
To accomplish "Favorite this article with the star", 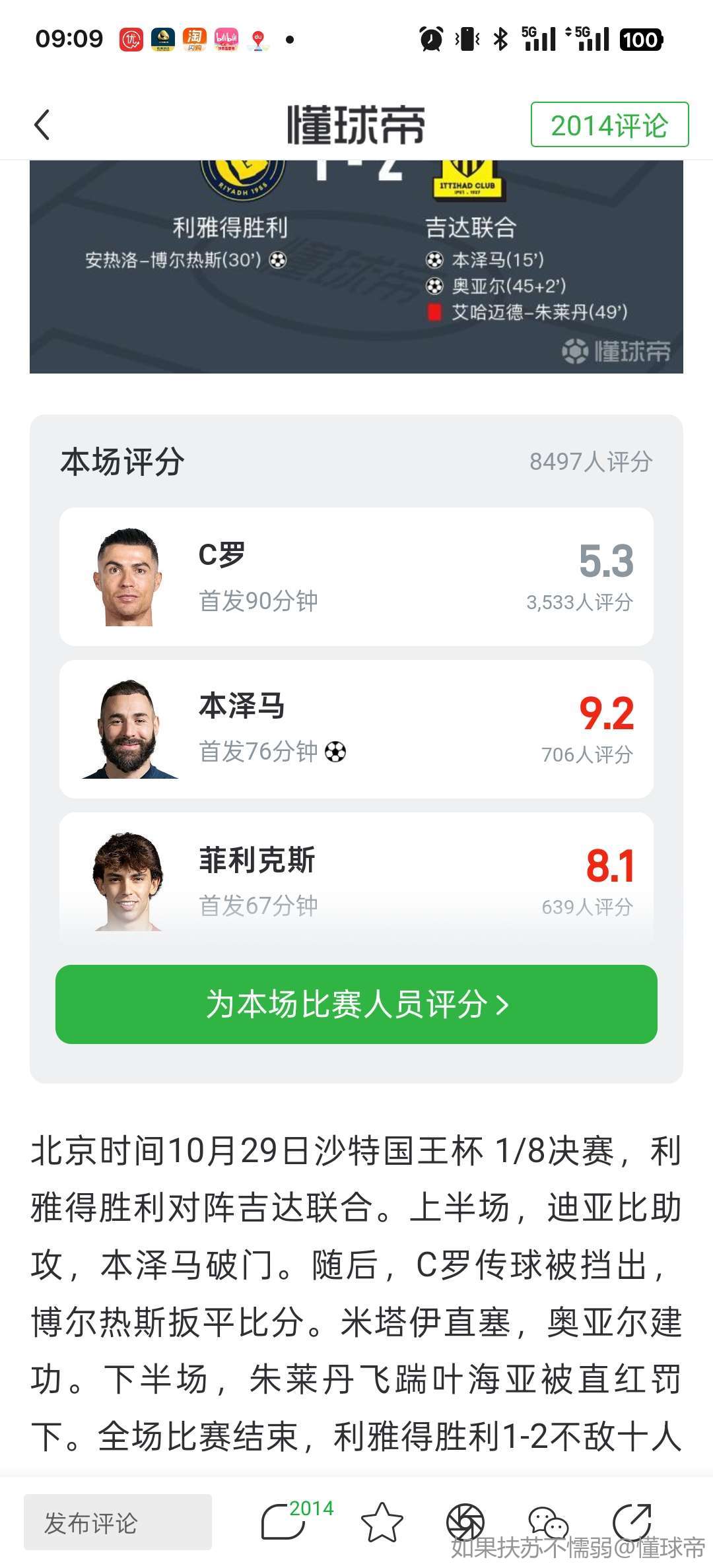I will pyautogui.click(x=382, y=1522).
